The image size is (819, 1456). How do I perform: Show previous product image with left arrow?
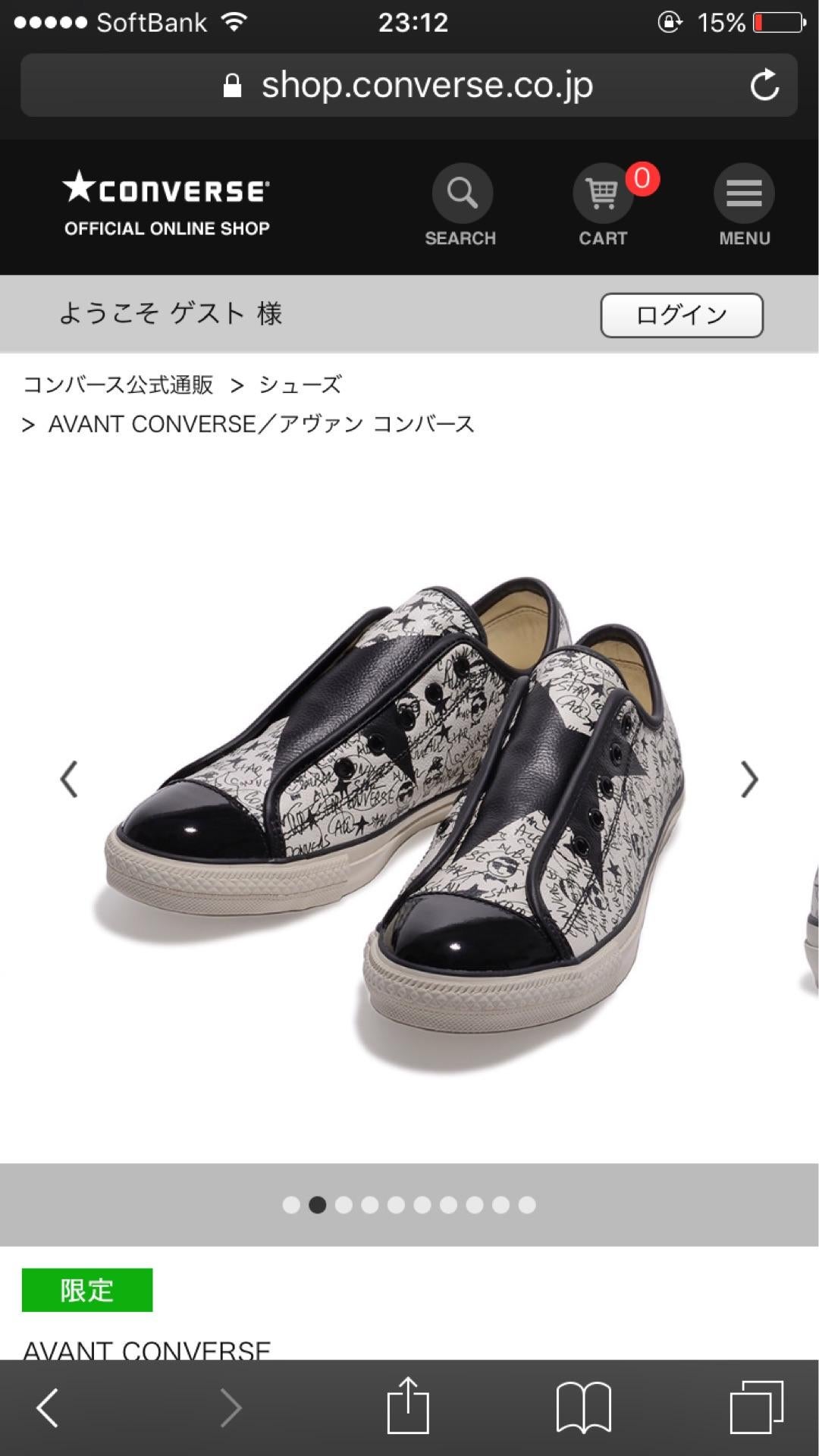pyautogui.click(x=69, y=780)
